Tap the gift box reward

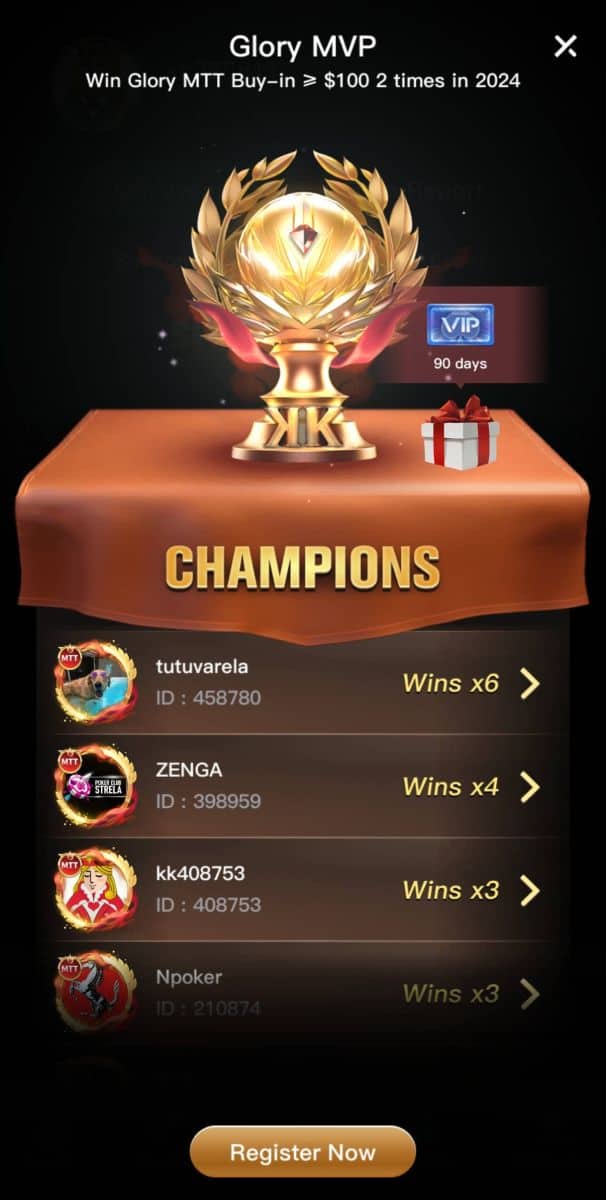coord(459,434)
